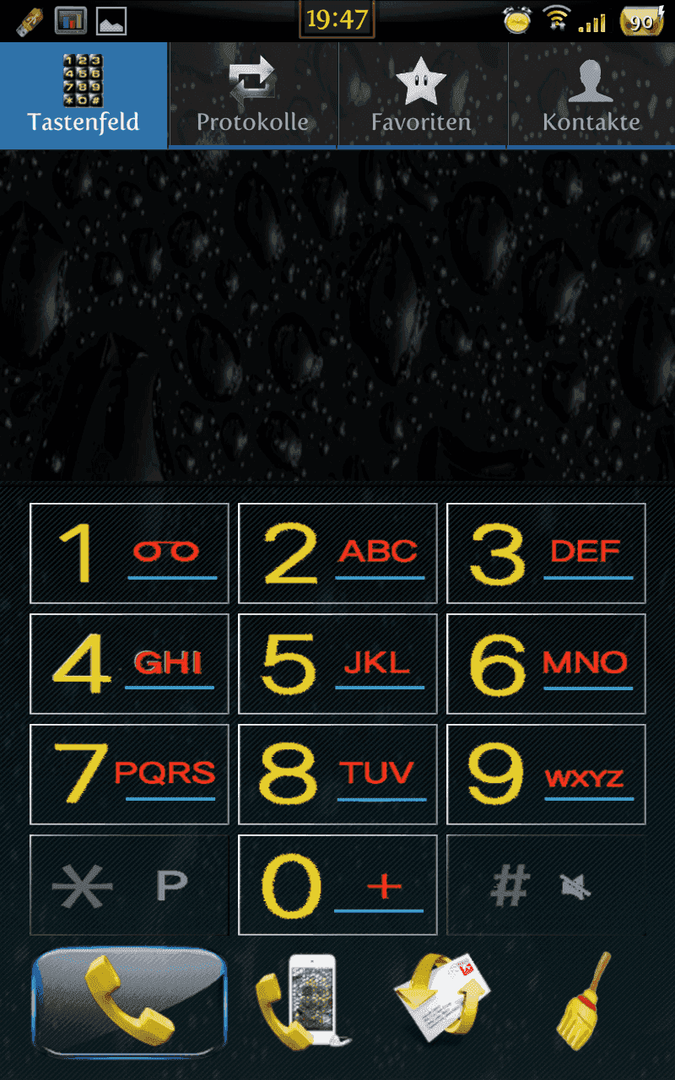675x1080 pixels.
Task: Dial the digit 1 voicemail key
Action: pyautogui.click(x=130, y=553)
